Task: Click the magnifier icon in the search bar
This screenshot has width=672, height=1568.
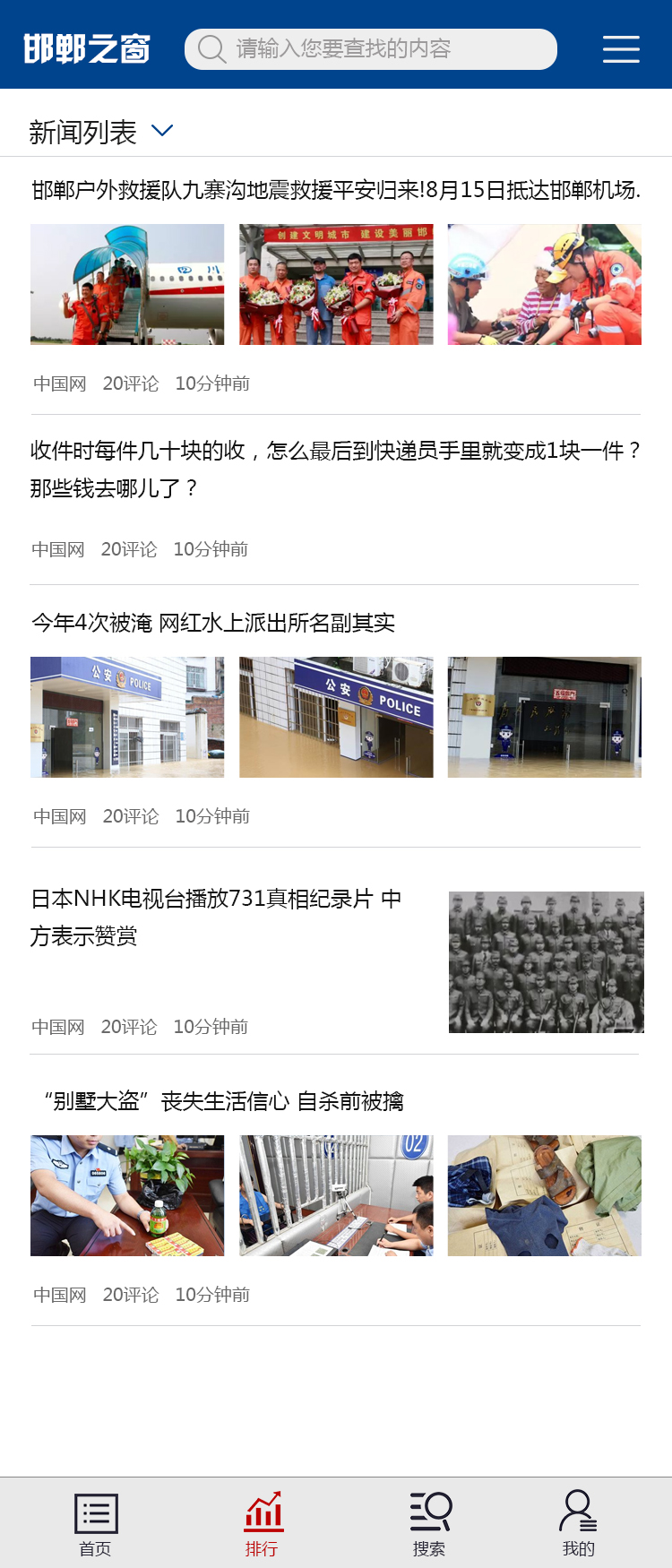Action: (211, 49)
